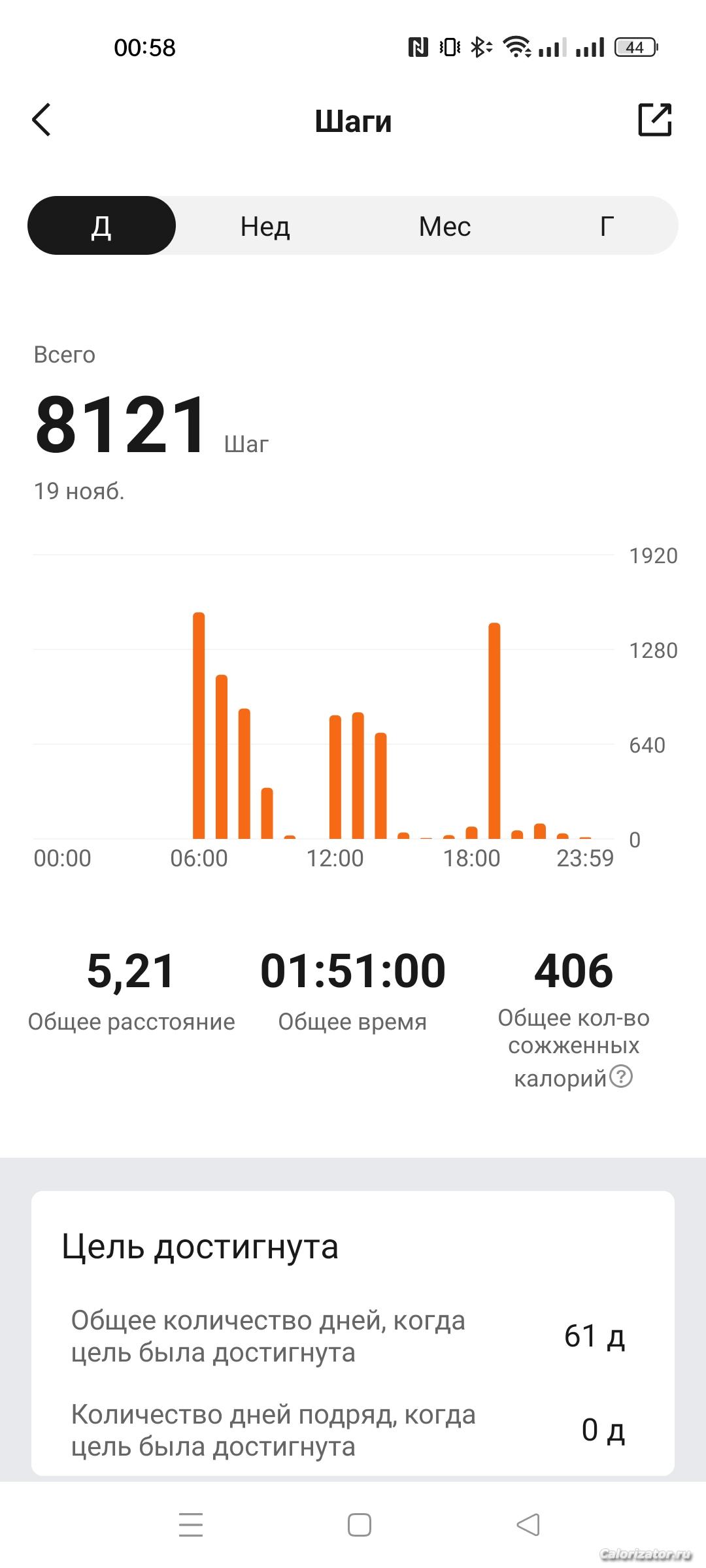Open the burned calories help icon

[621, 1075]
